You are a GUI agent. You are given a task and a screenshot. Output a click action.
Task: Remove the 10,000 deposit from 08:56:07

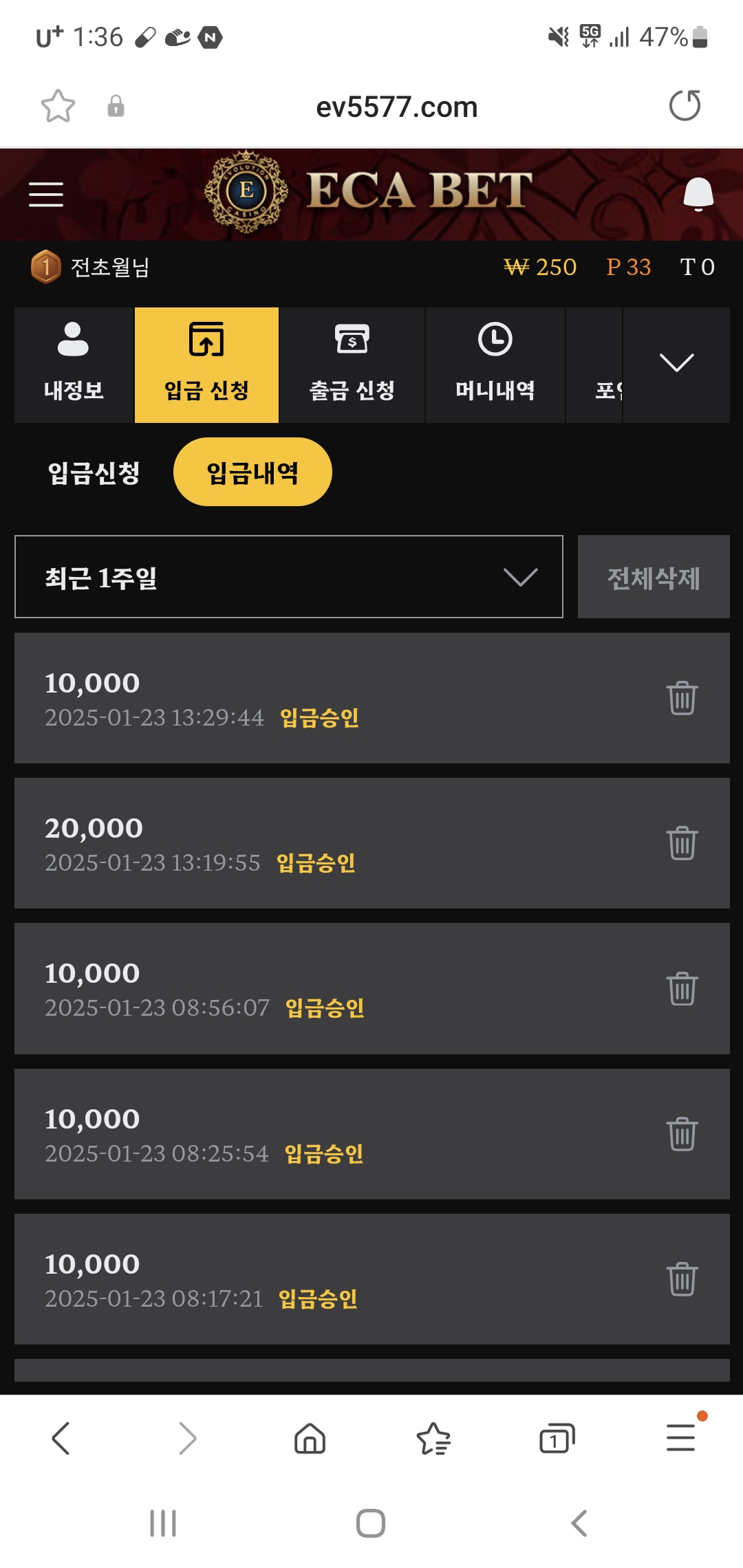pos(682,988)
